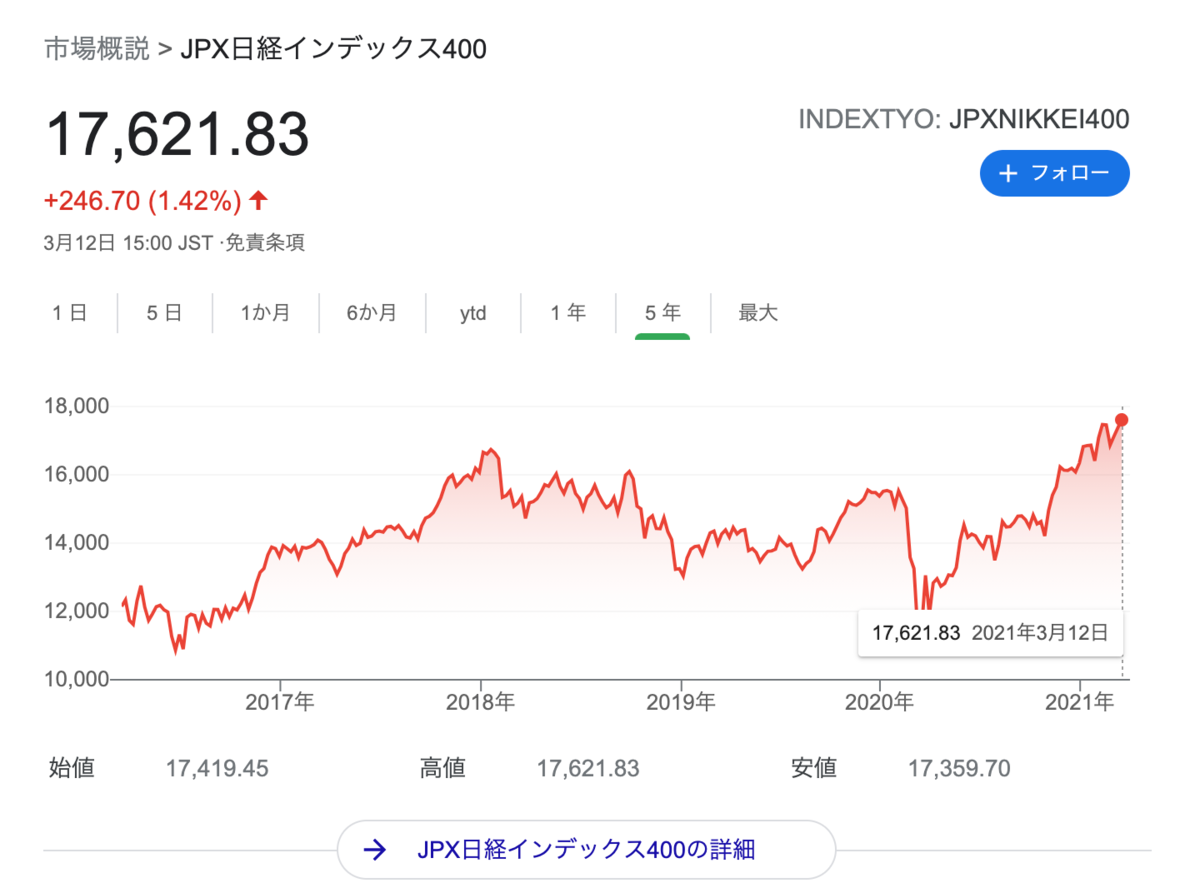Image resolution: width=1200 pixels, height=893 pixels.
Task: Select the 5日 time range
Action: (164, 313)
